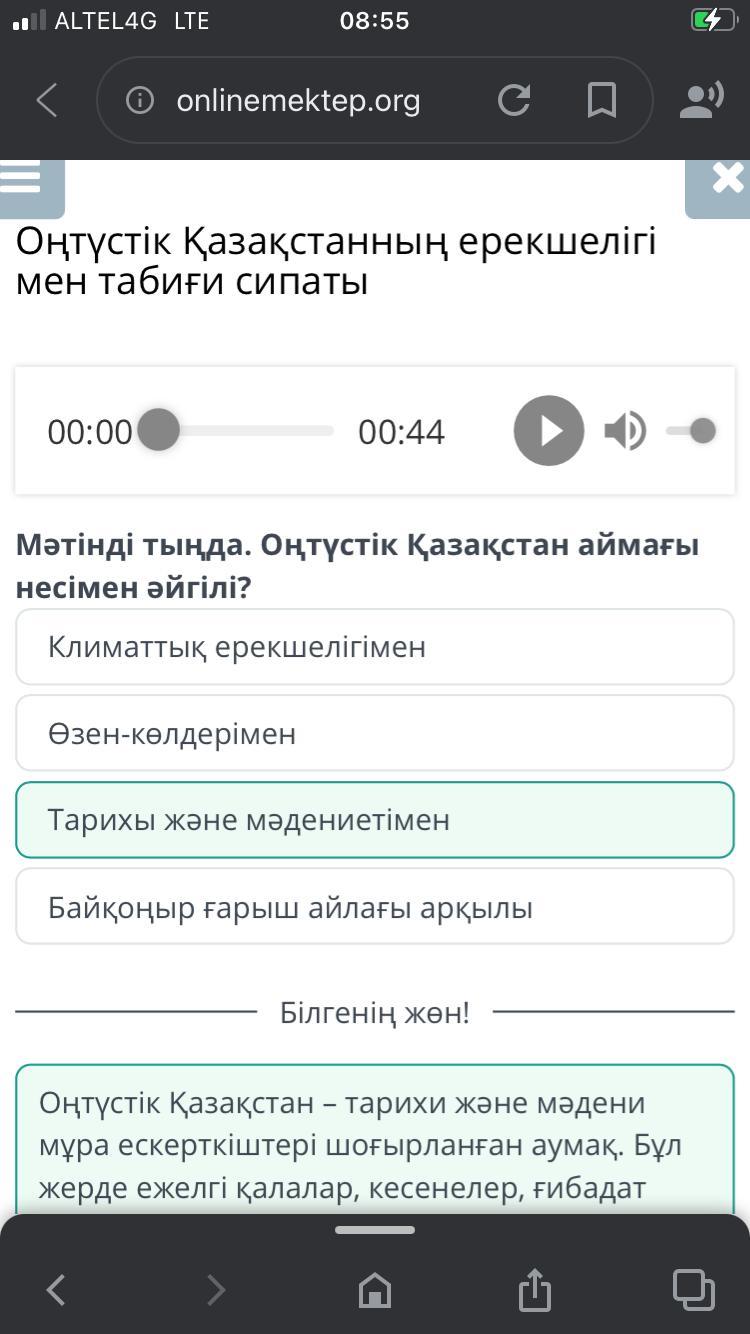Play the audio recording
This screenshot has width=750, height=1334.
pos(548,431)
